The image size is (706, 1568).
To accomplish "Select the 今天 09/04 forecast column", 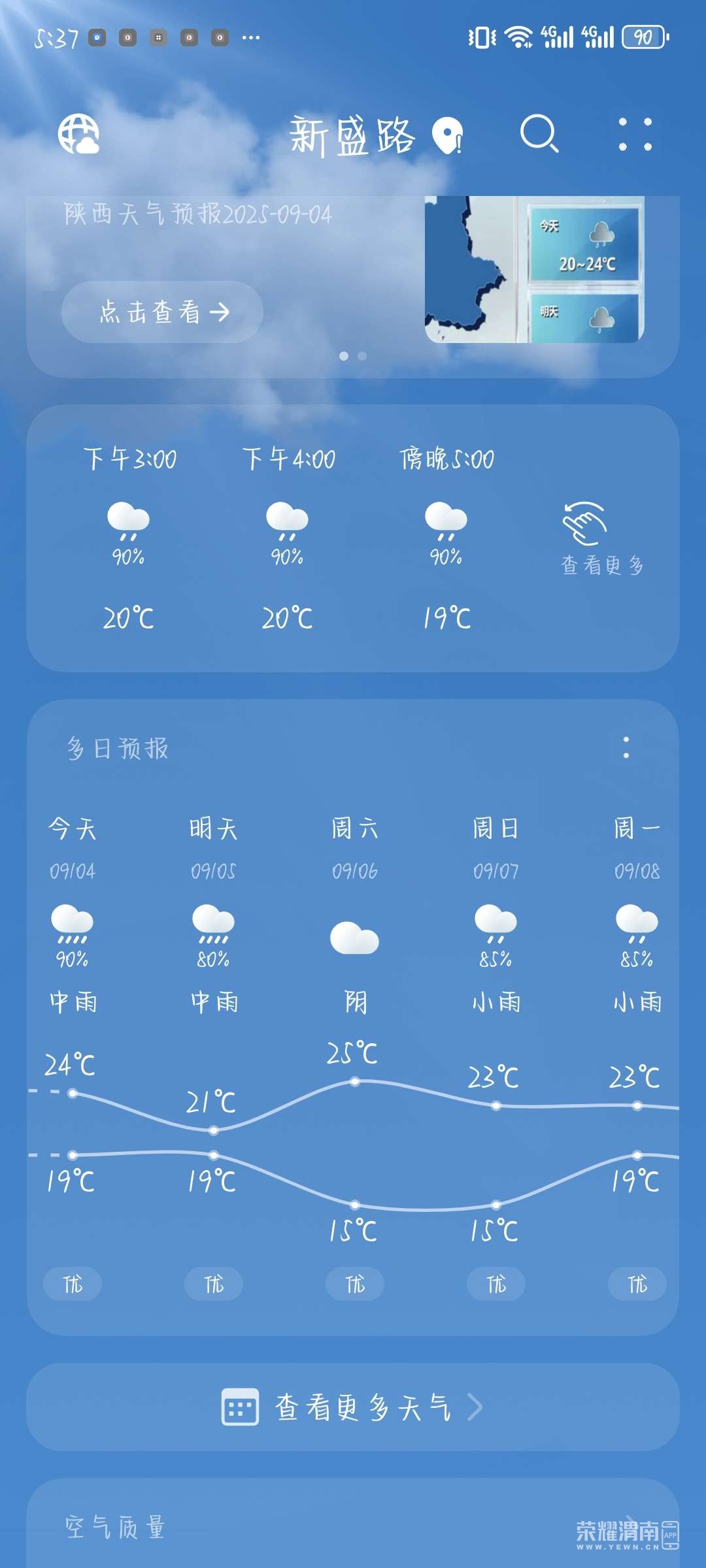I will point(73,915).
